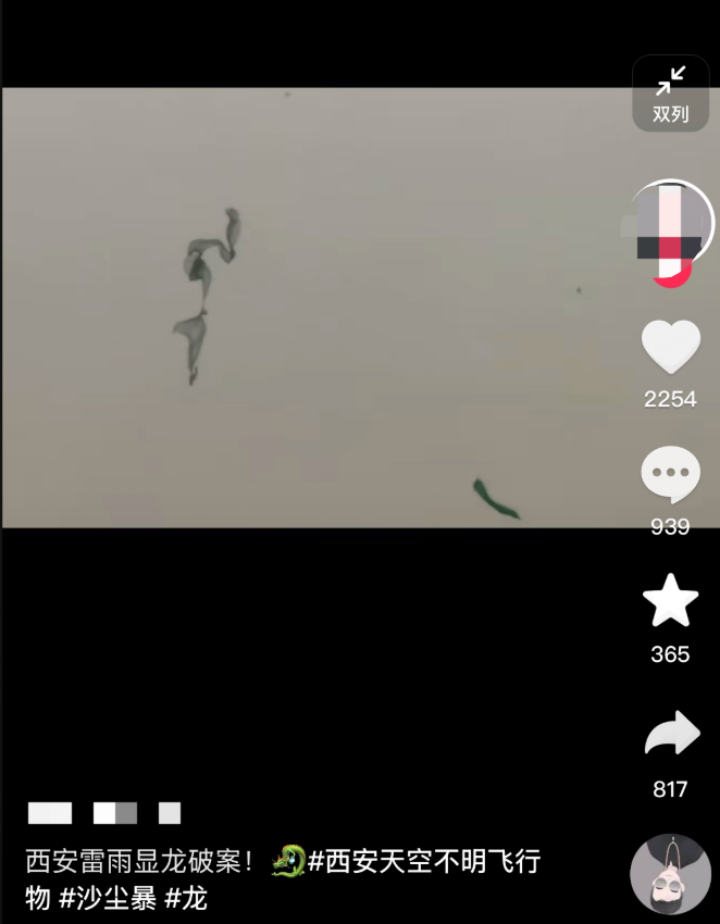
Task: Add this video to favorites
Action: click(x=670, y=602)
